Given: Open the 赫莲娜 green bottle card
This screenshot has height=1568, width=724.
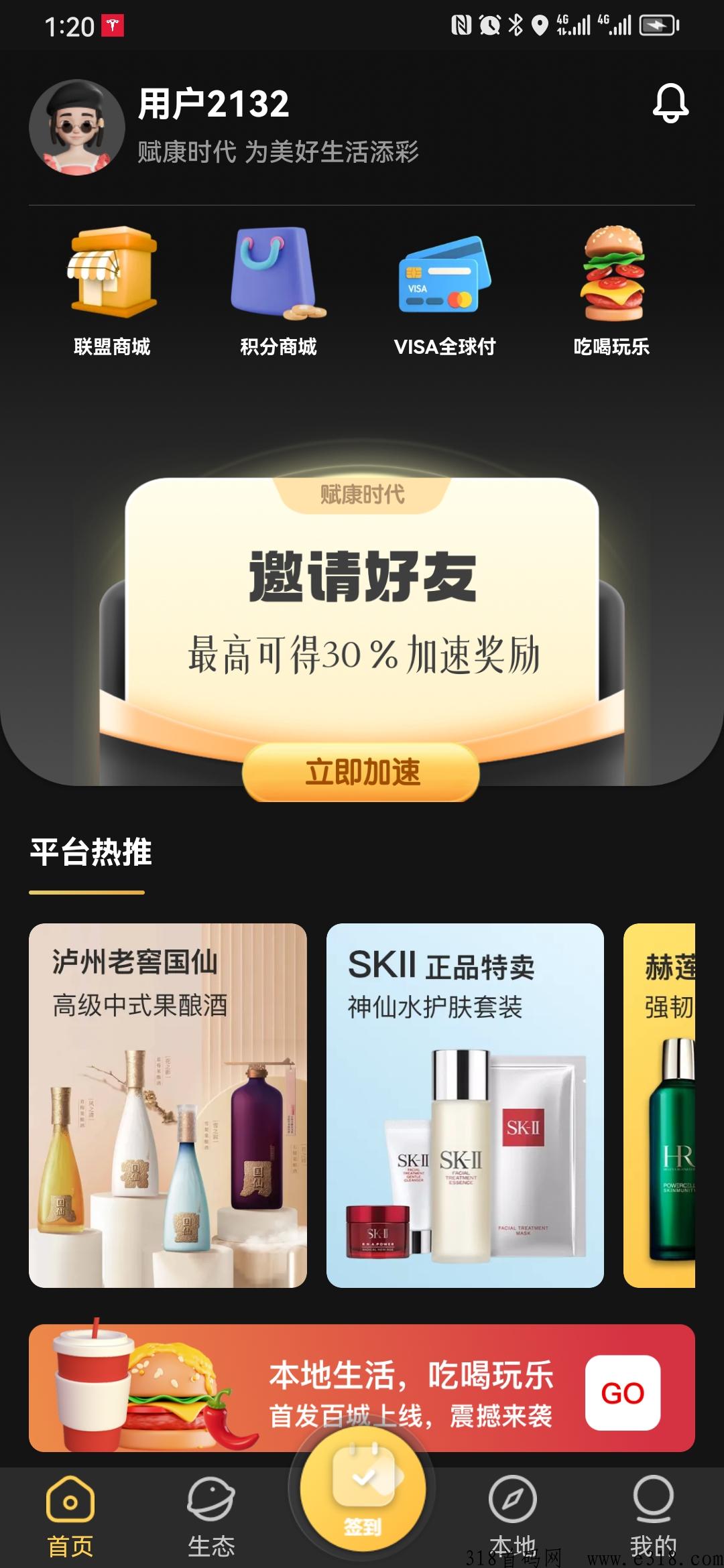Looking at the screenshot, I should (660, 1104).
